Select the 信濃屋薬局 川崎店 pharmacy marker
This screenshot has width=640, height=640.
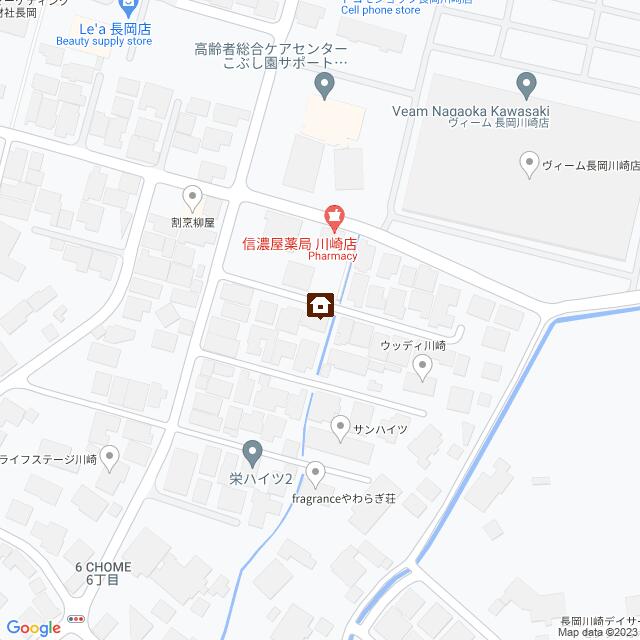point(334,214)
